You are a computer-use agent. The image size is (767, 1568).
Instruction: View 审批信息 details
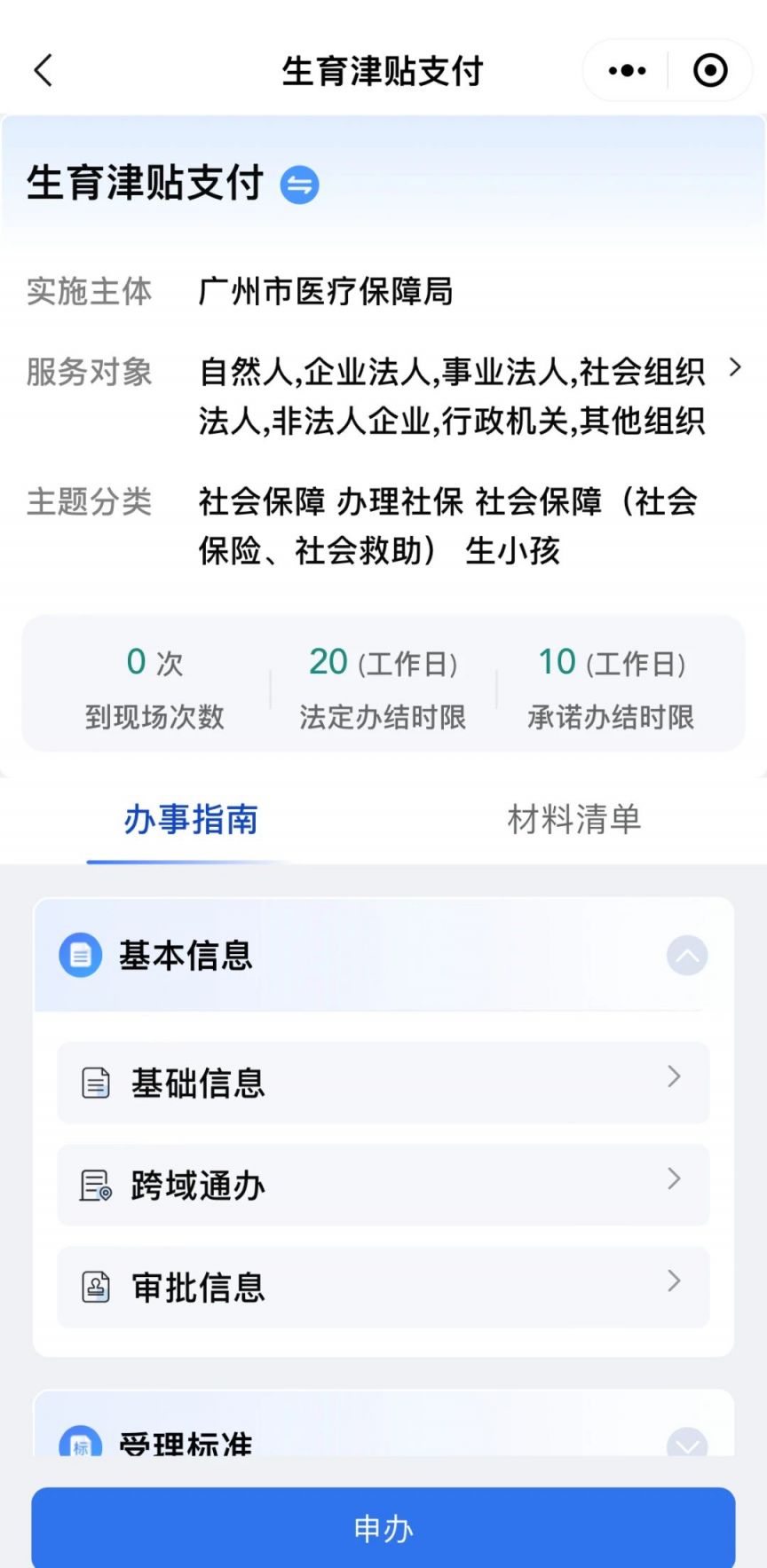click(x=383, y=1287)
